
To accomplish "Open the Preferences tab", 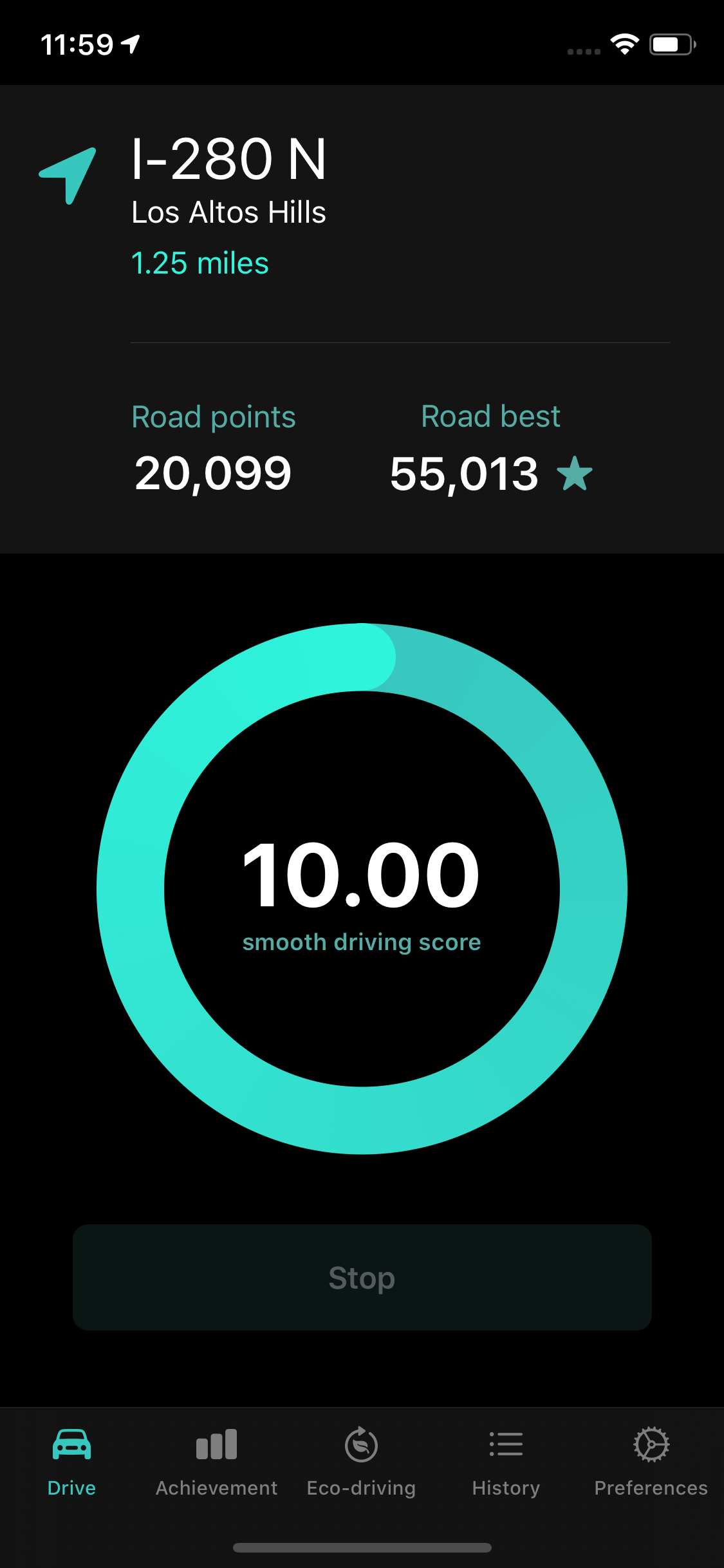I will [651, 1462].
